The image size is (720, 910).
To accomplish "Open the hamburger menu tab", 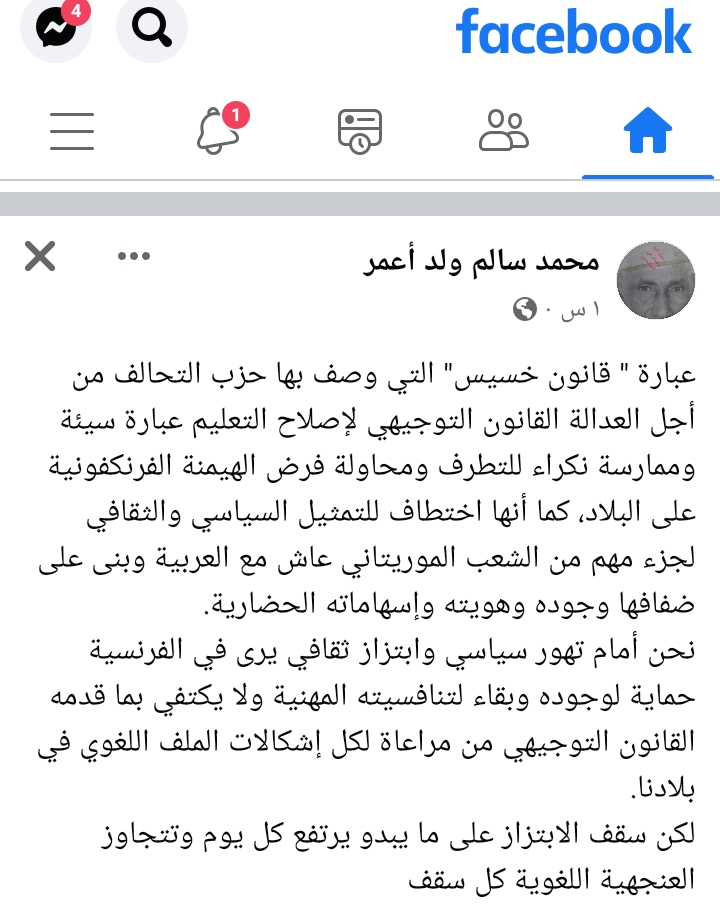I will point(72,131).
